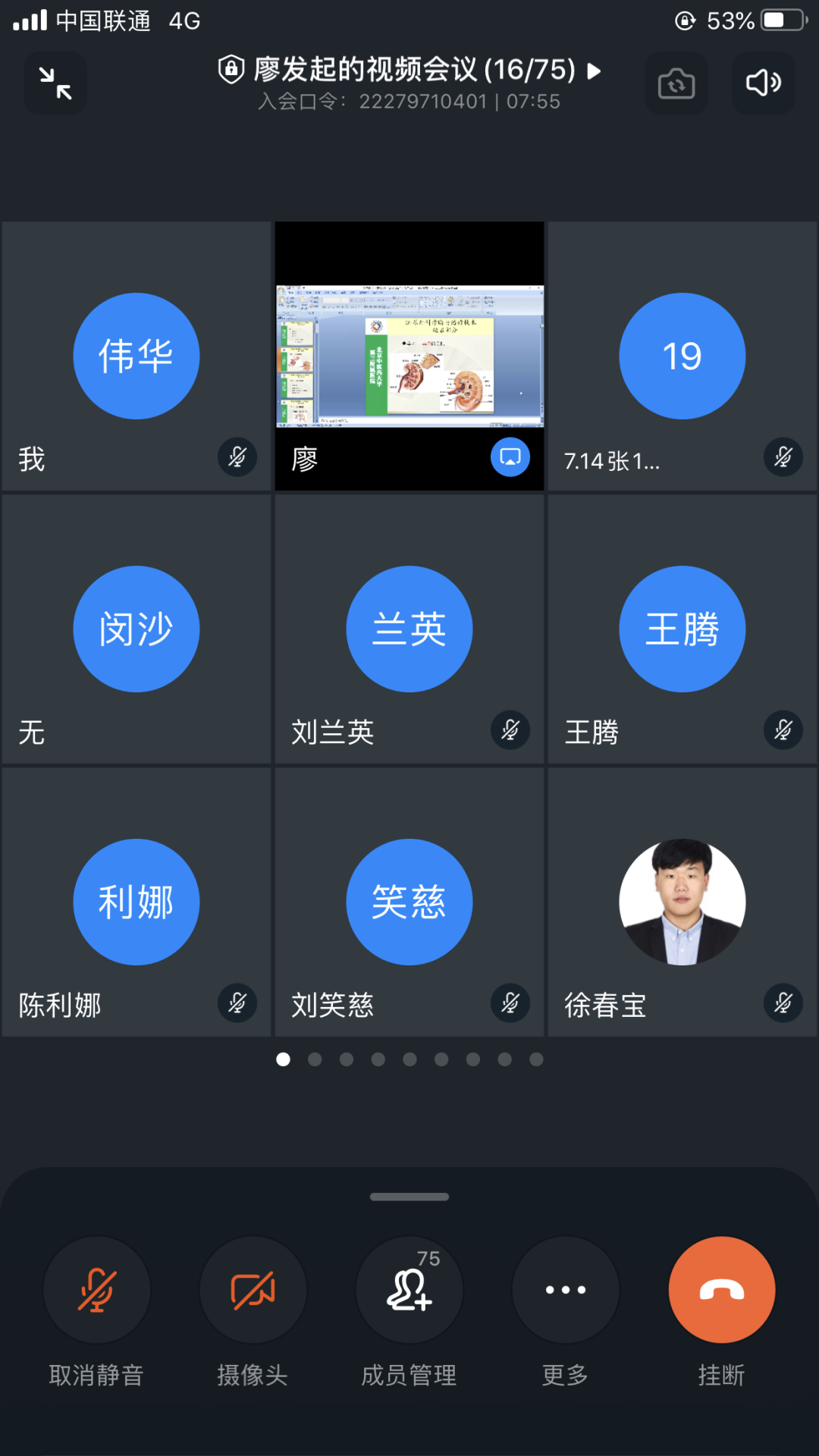The image size is (819, 1456).
Task: Open 徐春宝's profile photo thumbnail
Action: pos(682,901)
